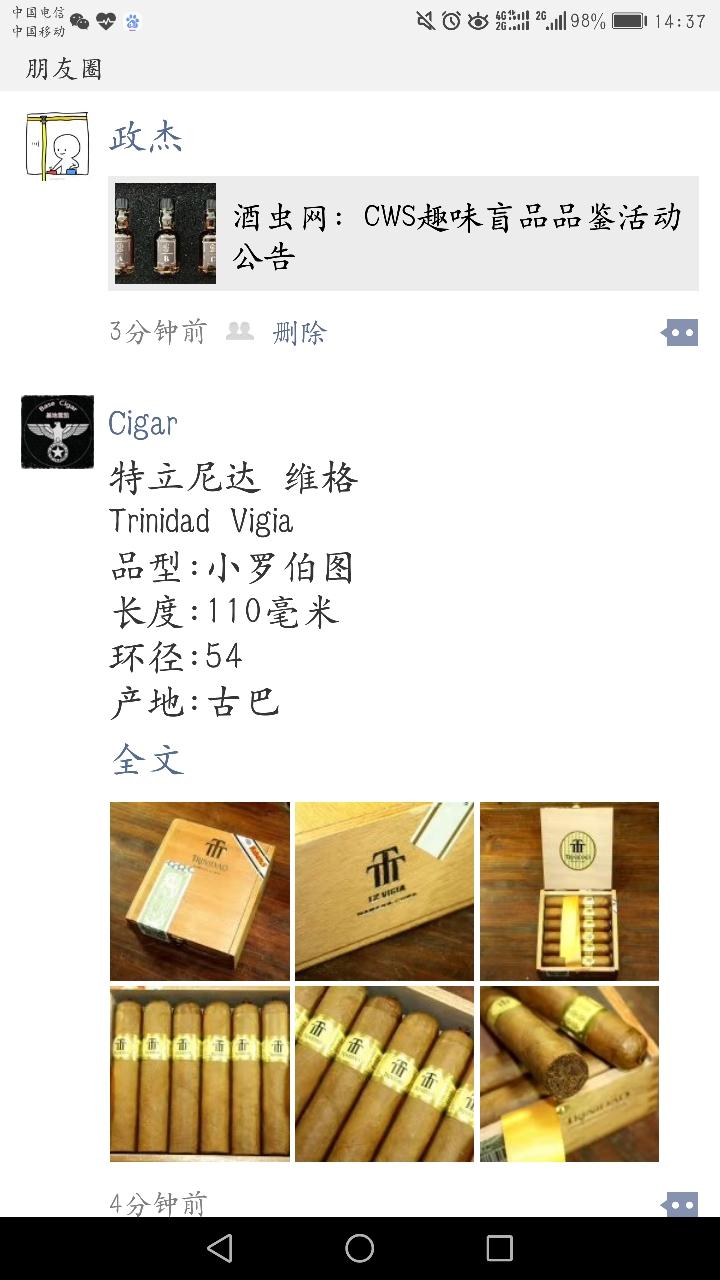Tap Cigar's Base Cigar eagle avatar
This screenshot has height=1280, width=720.
point(57,431)
